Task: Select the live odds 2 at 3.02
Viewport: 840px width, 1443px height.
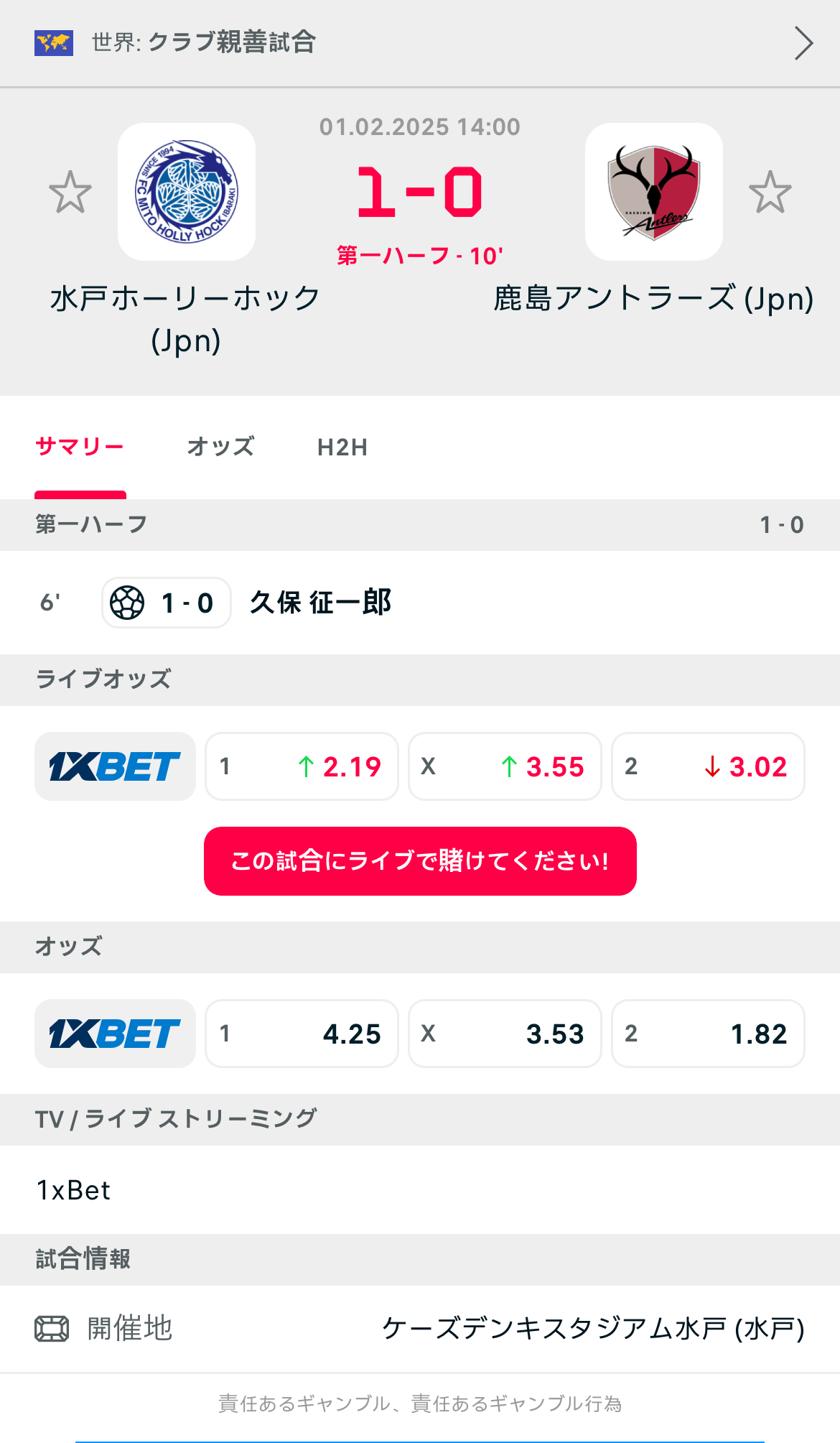Action: point(708,766)
